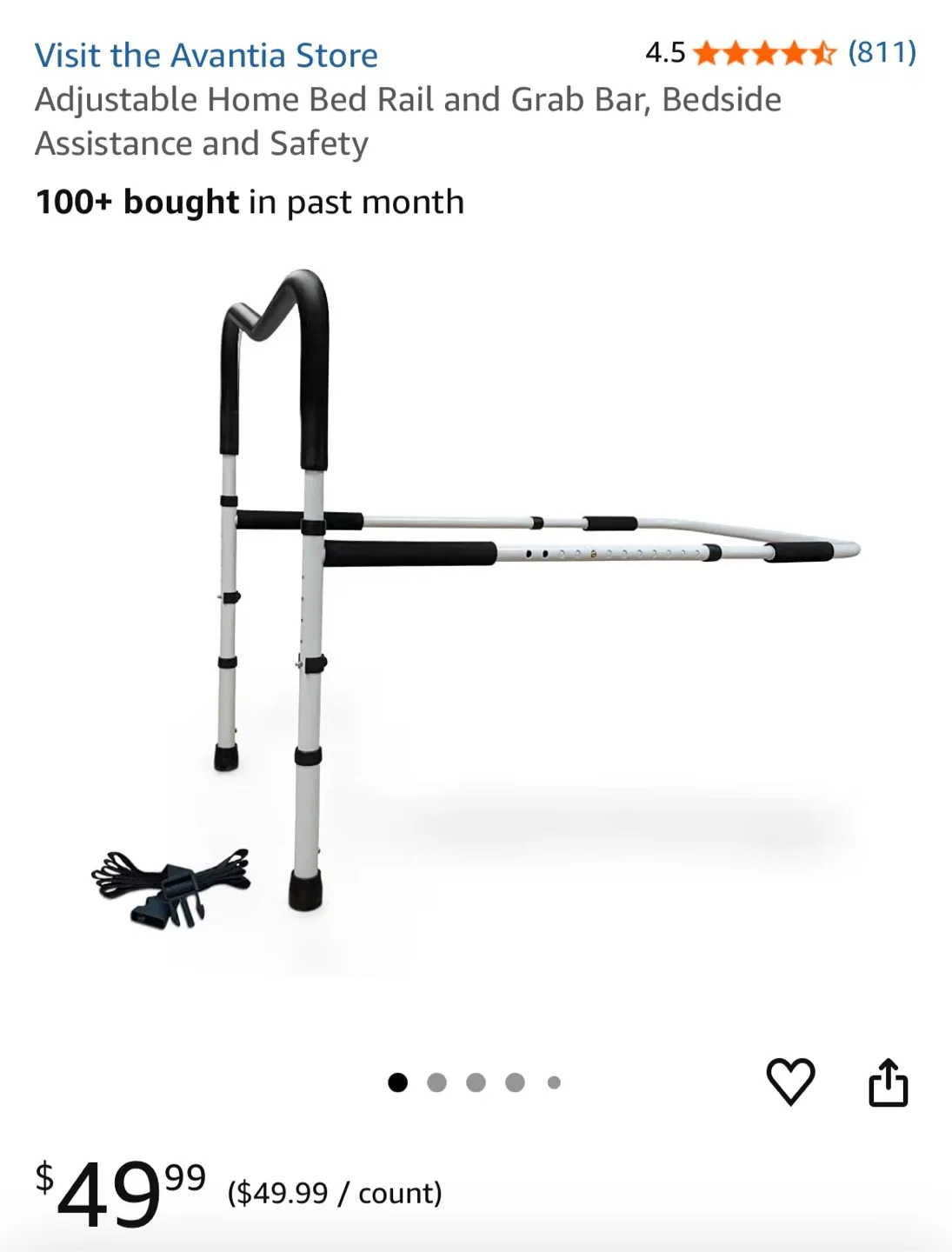The height and width of the screenshot is (1252, 952).
Task: Add bed rail to wish list
Action: click(790, 1082)
